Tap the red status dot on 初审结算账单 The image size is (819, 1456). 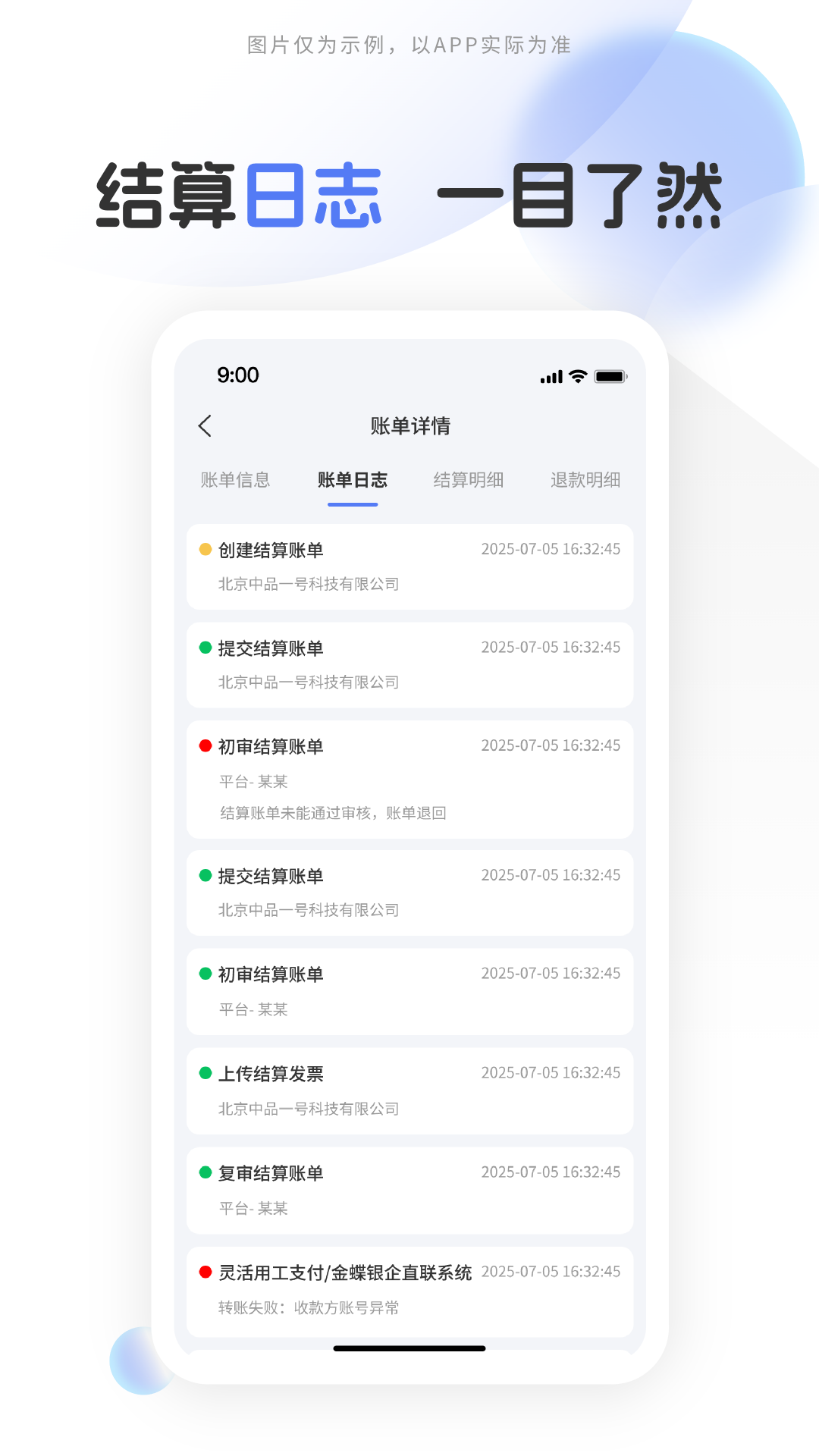click(202, 745)
